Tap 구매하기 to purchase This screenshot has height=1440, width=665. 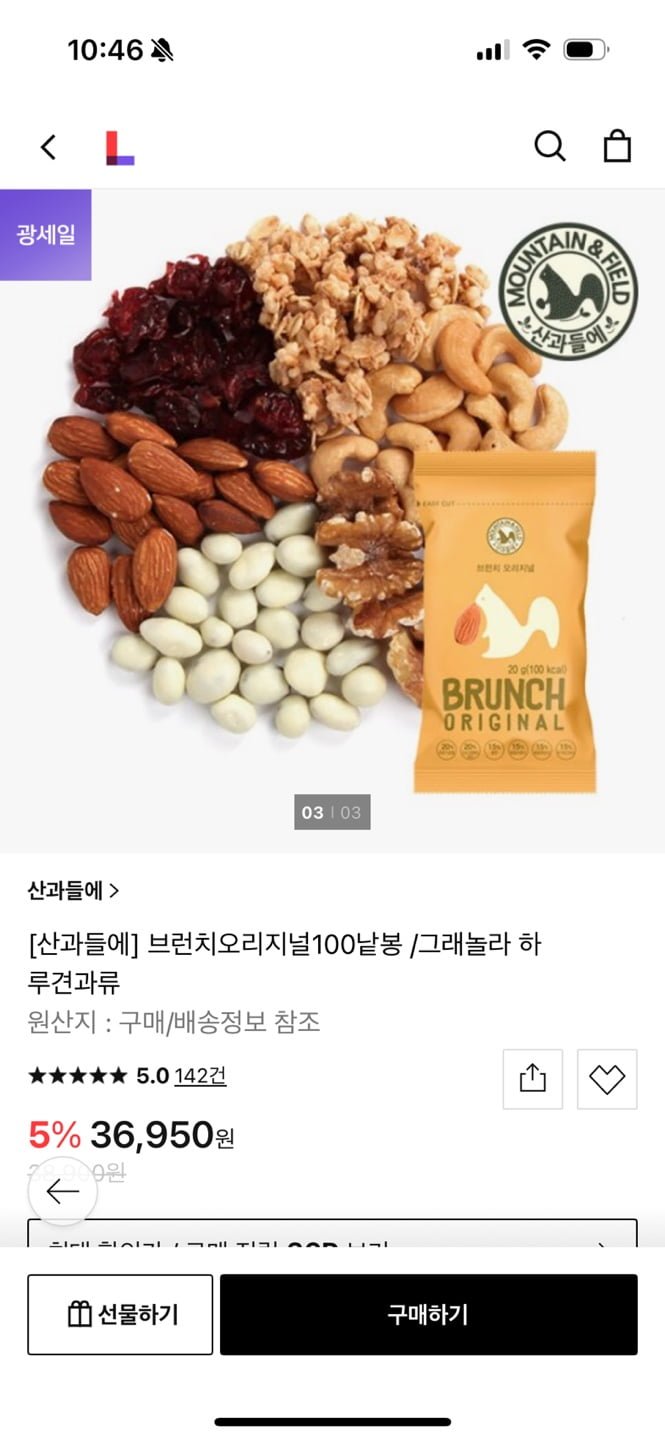click(x=428, y=1314)
